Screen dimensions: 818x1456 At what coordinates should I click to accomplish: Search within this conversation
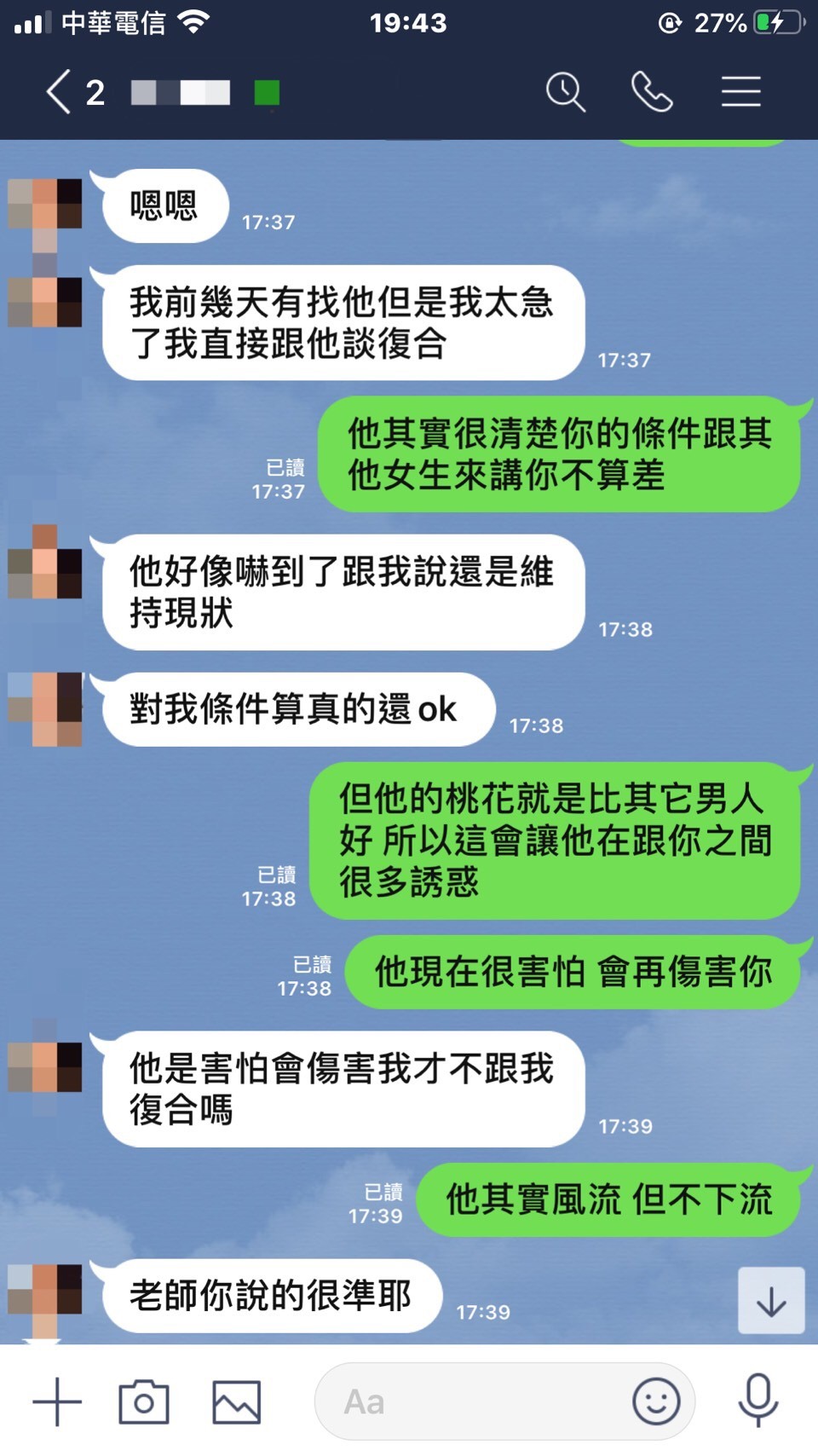tap(565, 92)
